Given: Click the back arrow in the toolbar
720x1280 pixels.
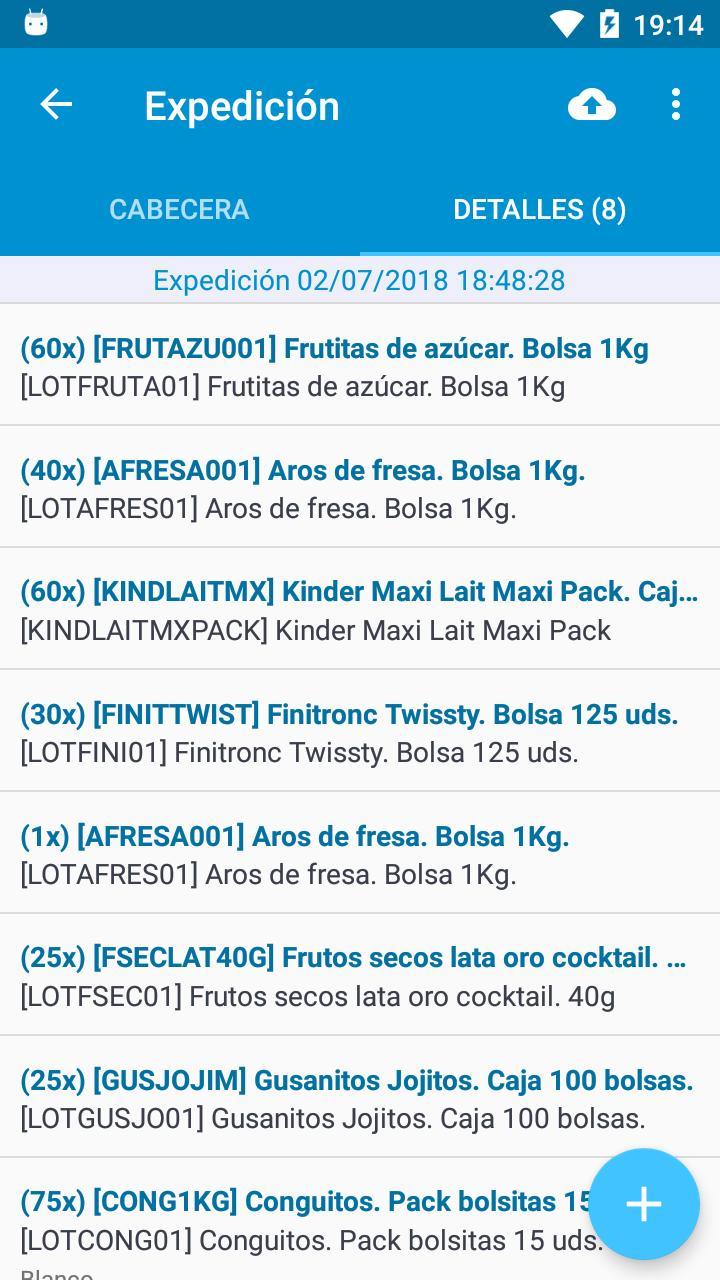Looking at the screenshot, I should [x=55, y=104].
